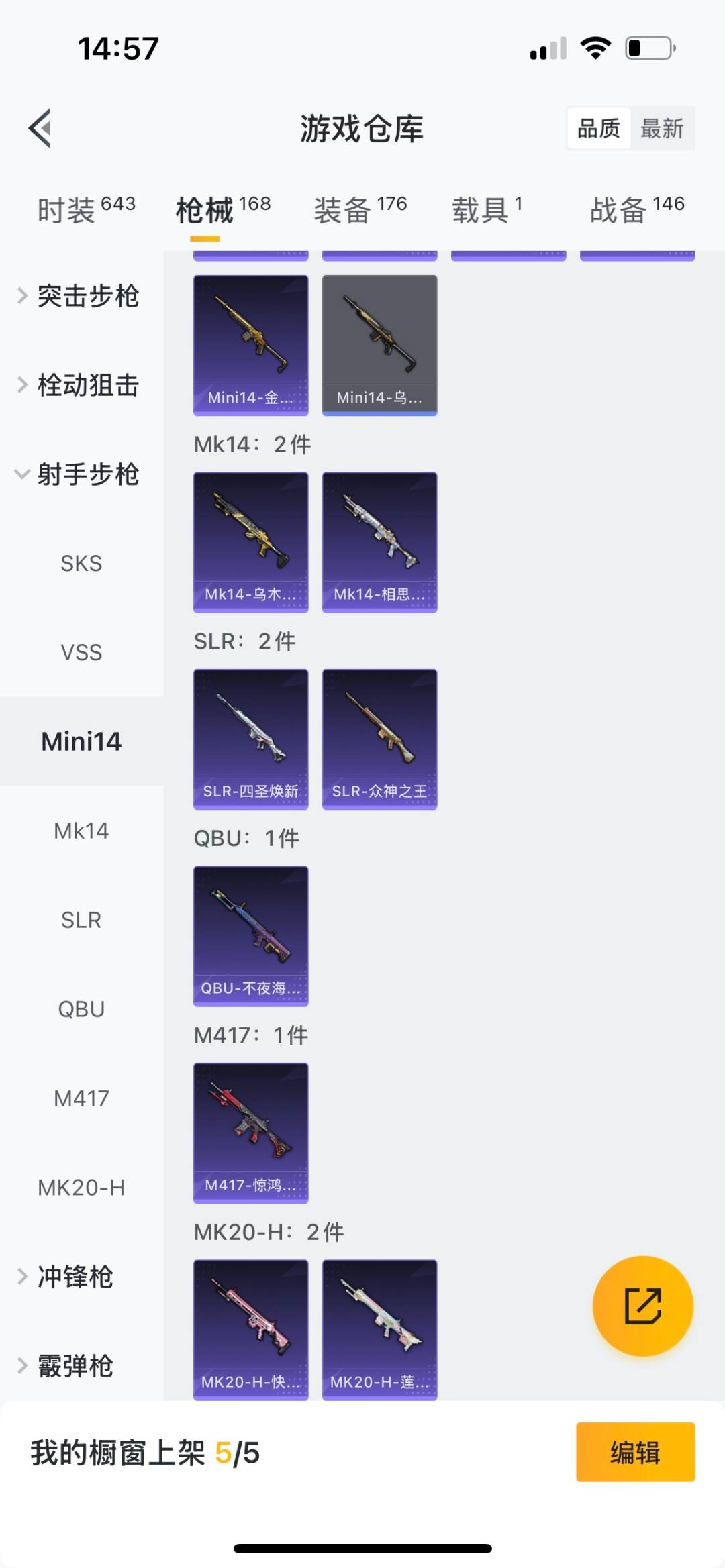Screen dimensions: 725x1568
Task: Tap the orange share floating button
Action: pos(642,1306)
